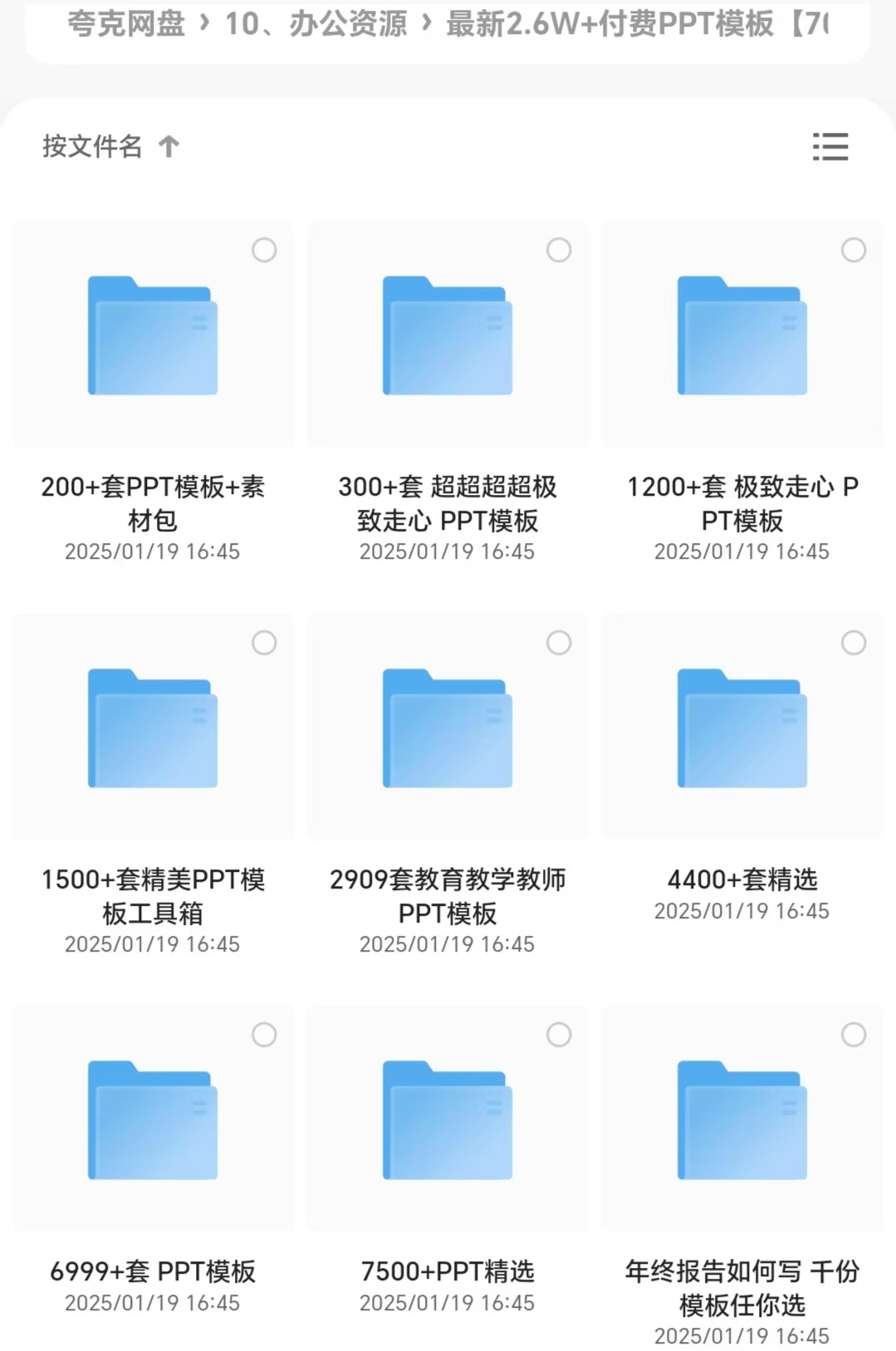Viewport: 896px width, 1351px height.
Task: Open folder 200+套PPT模板+素材包
Action: (x=153, y=335)
